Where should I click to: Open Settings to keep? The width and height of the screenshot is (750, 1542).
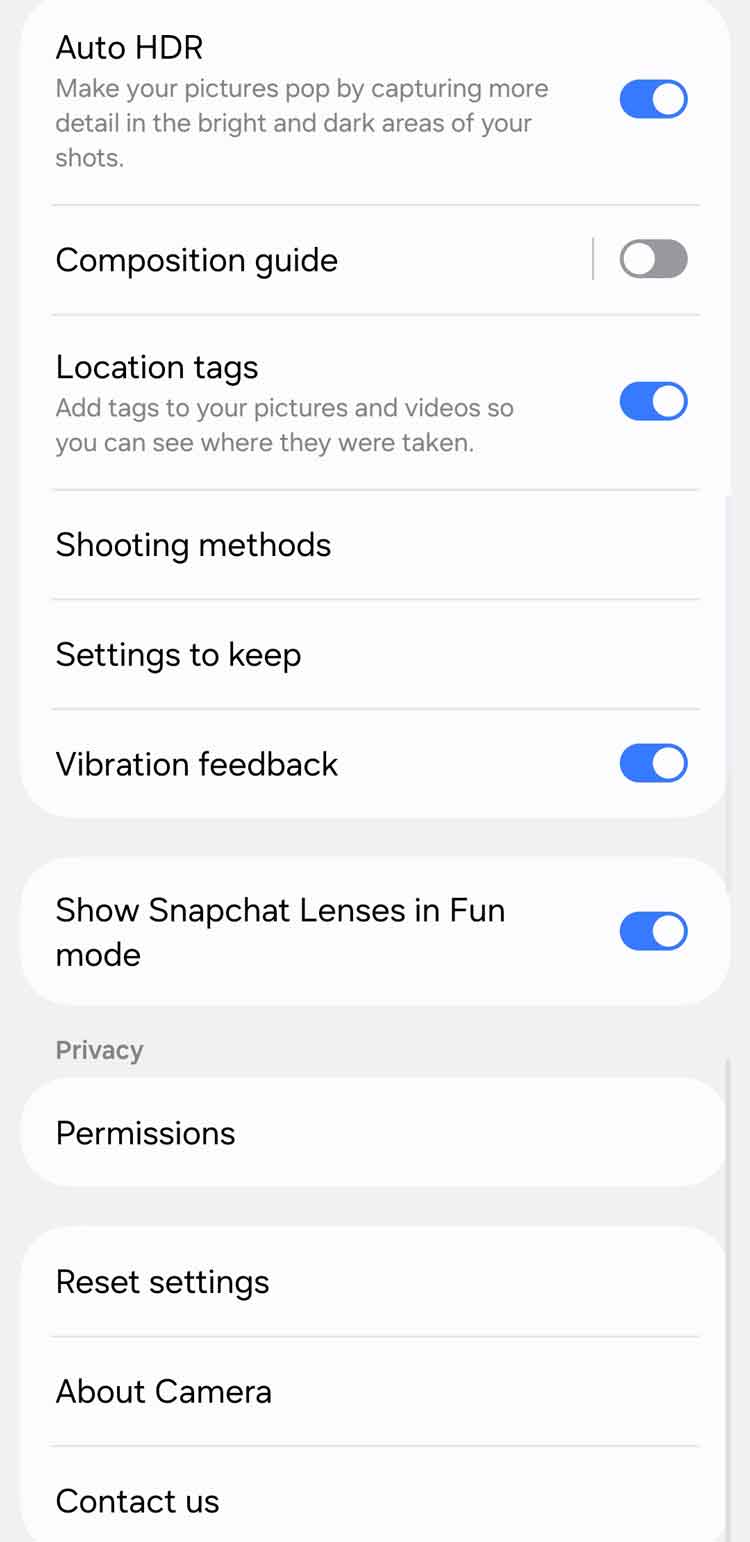(375, 655)
